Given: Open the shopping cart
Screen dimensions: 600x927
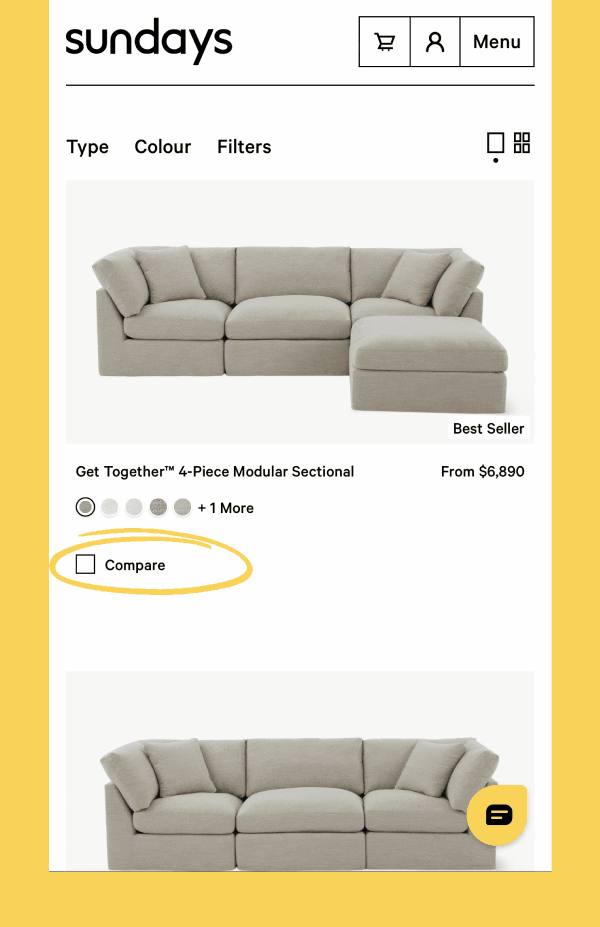Looking at the screenshot, I should tap(384, 42).
